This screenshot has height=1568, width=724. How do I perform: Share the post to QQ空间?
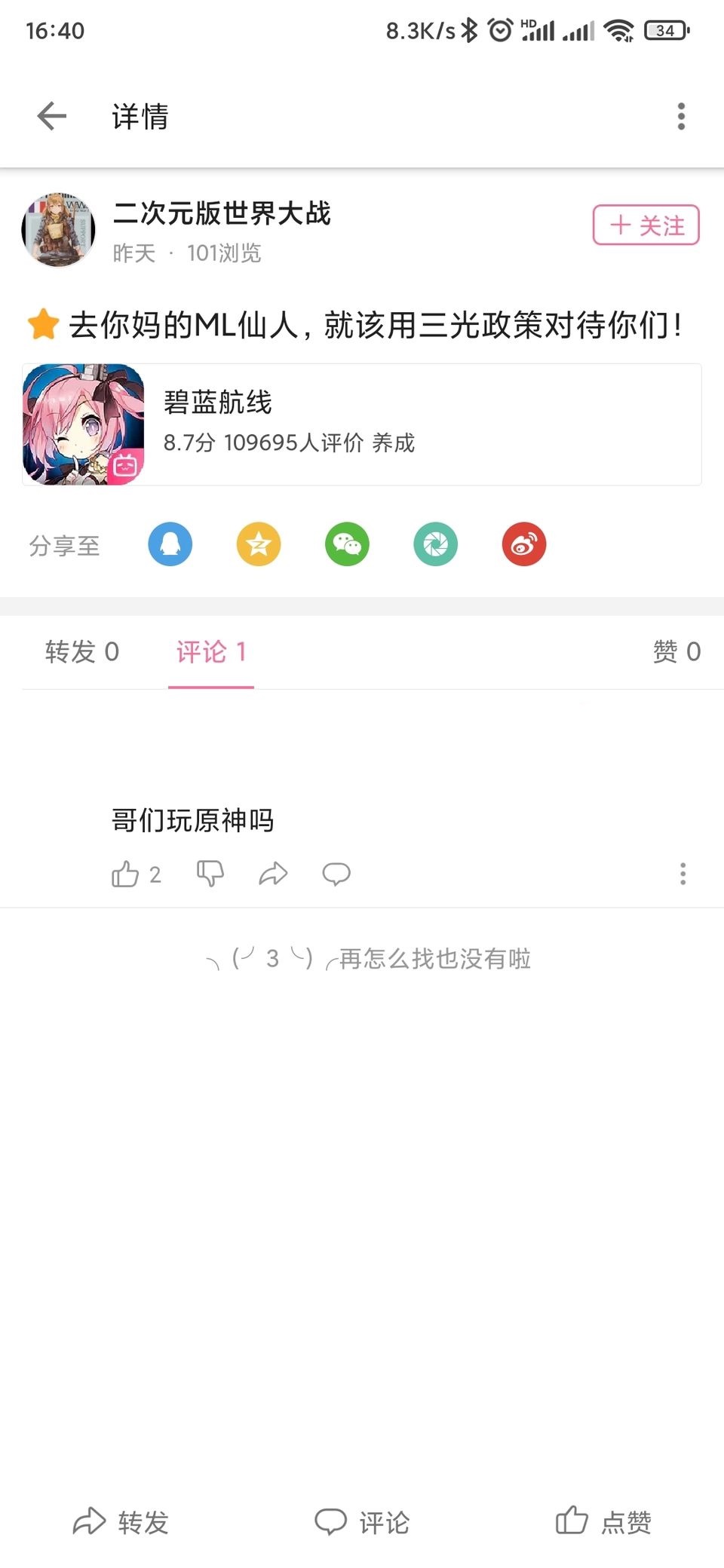point(259,544)
